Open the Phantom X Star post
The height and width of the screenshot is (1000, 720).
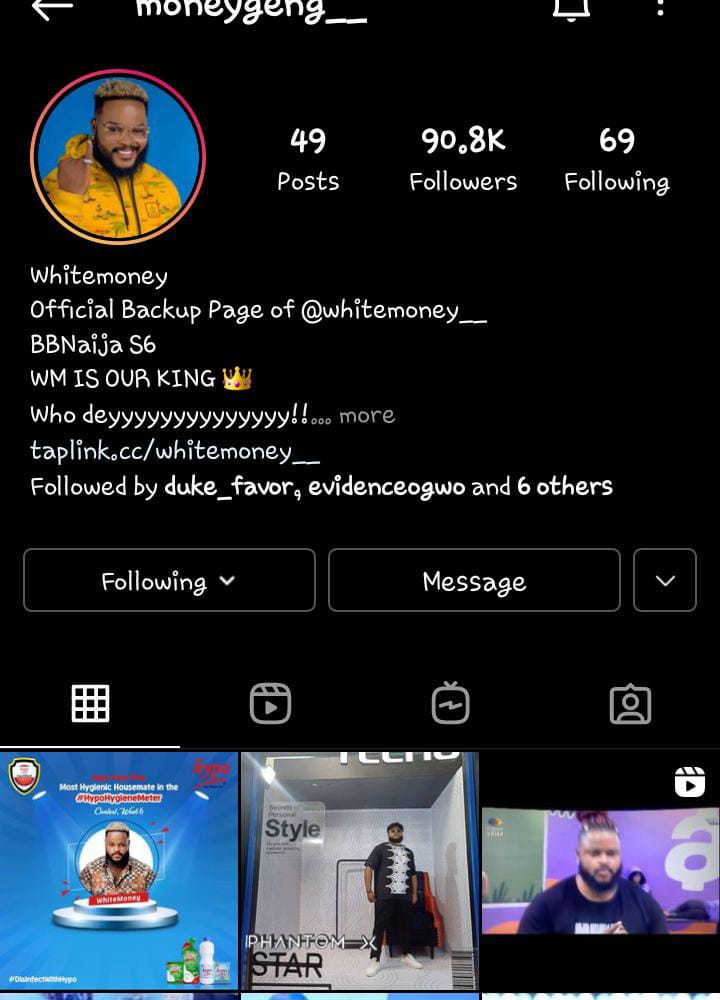pyautogui.click(x=360, y=870)
